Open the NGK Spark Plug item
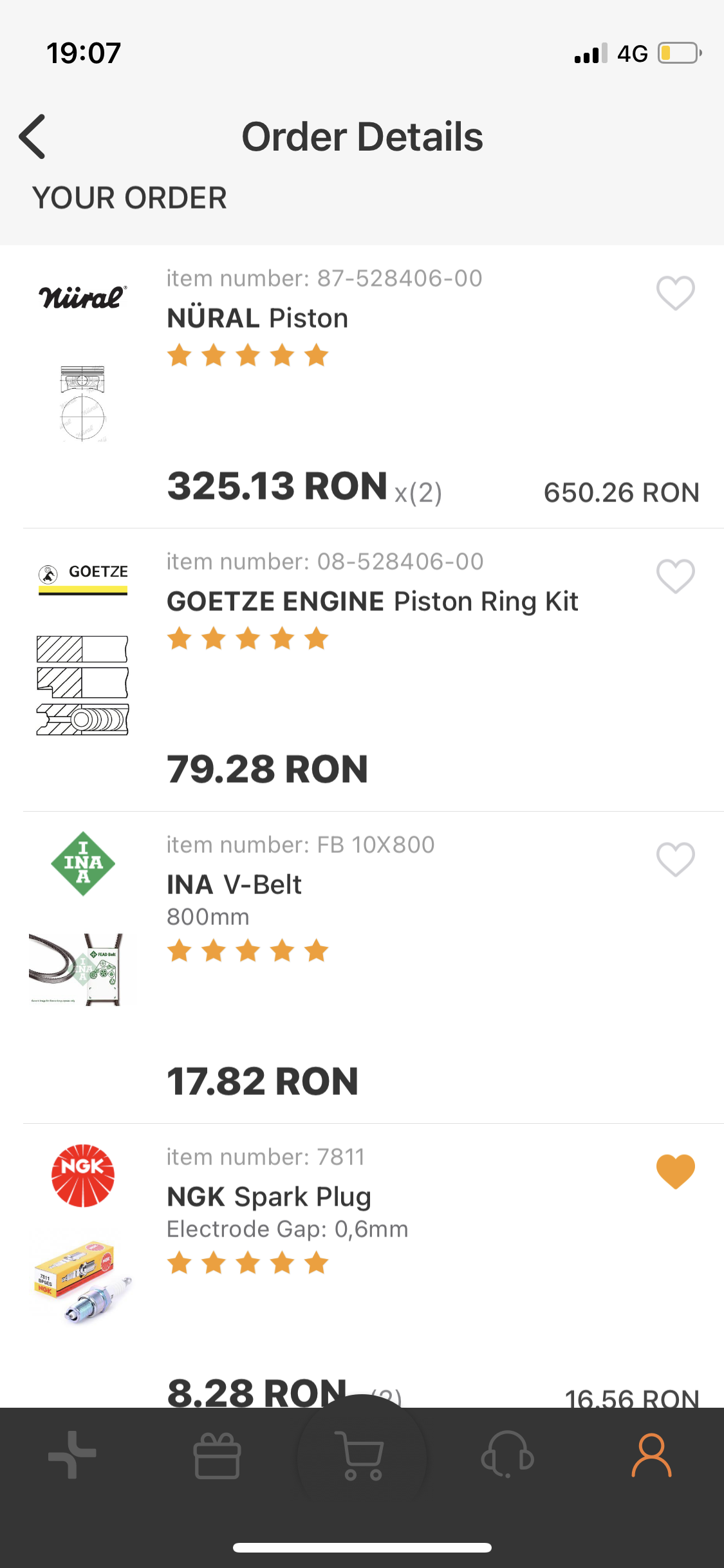The image size is (724, 1568). pyautogui.click(x=269, y=1197)
